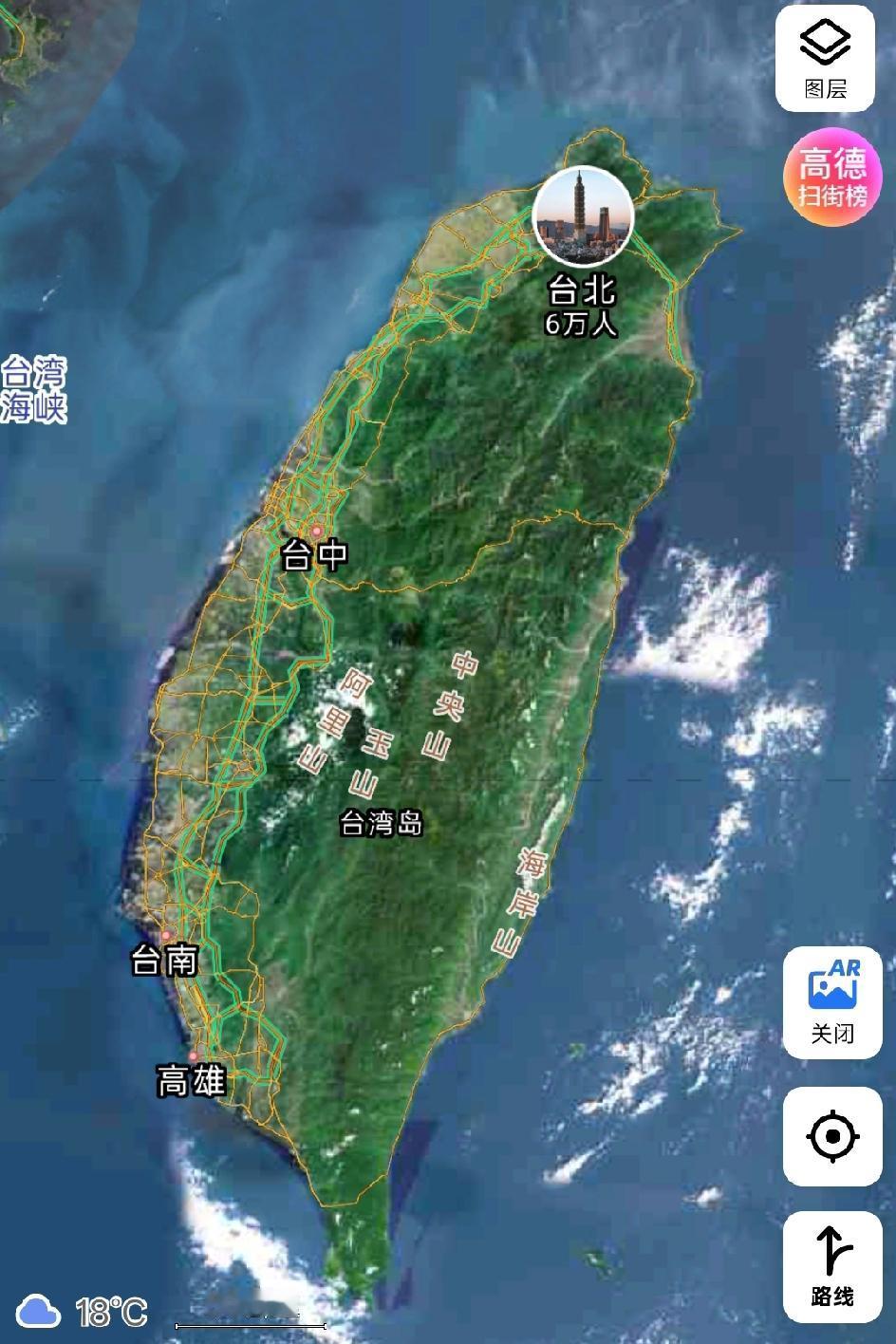896x1344 pixels.
Task: Tap the 18℃ temperature display
Action: [109, 1313]
